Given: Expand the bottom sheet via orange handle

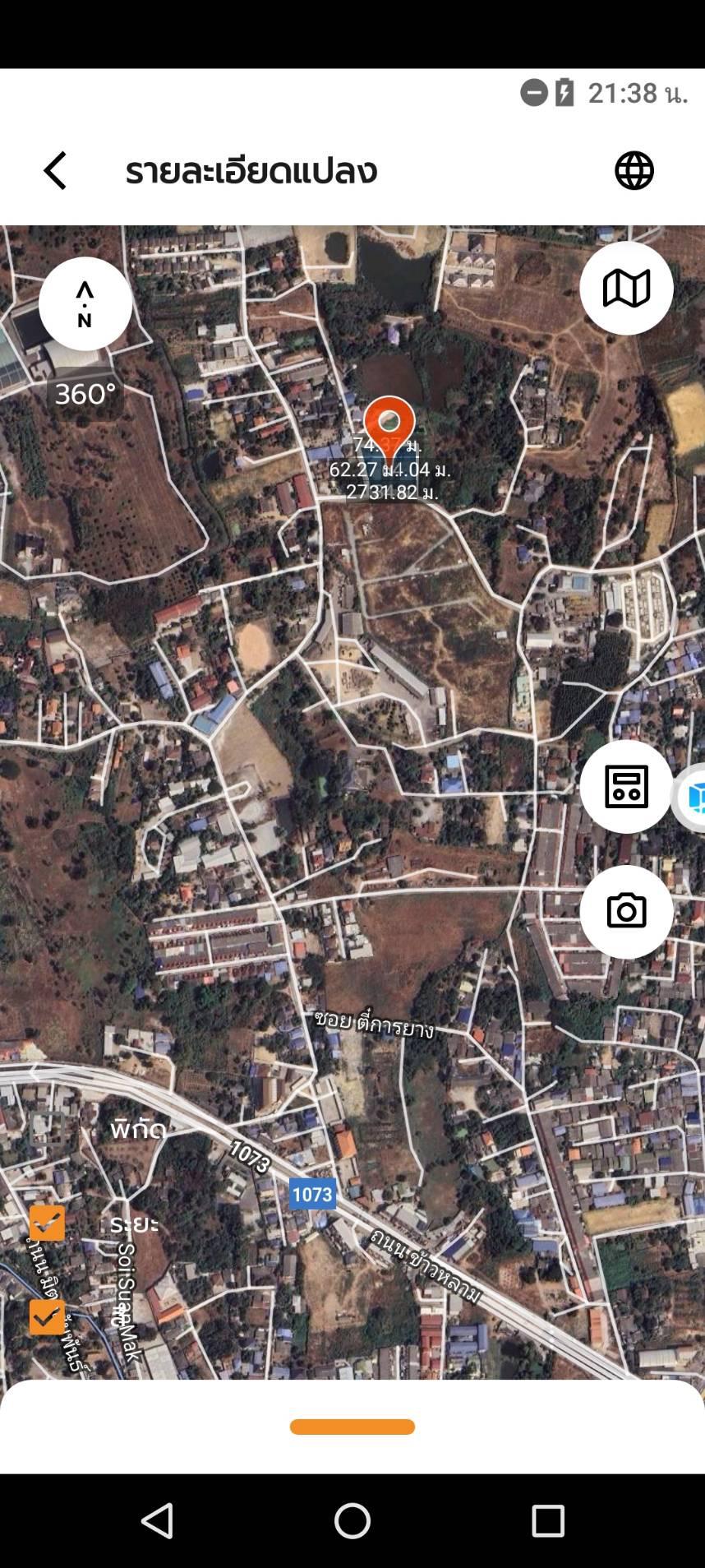Looking at the screenshot, I should (x=352, y=1427).
